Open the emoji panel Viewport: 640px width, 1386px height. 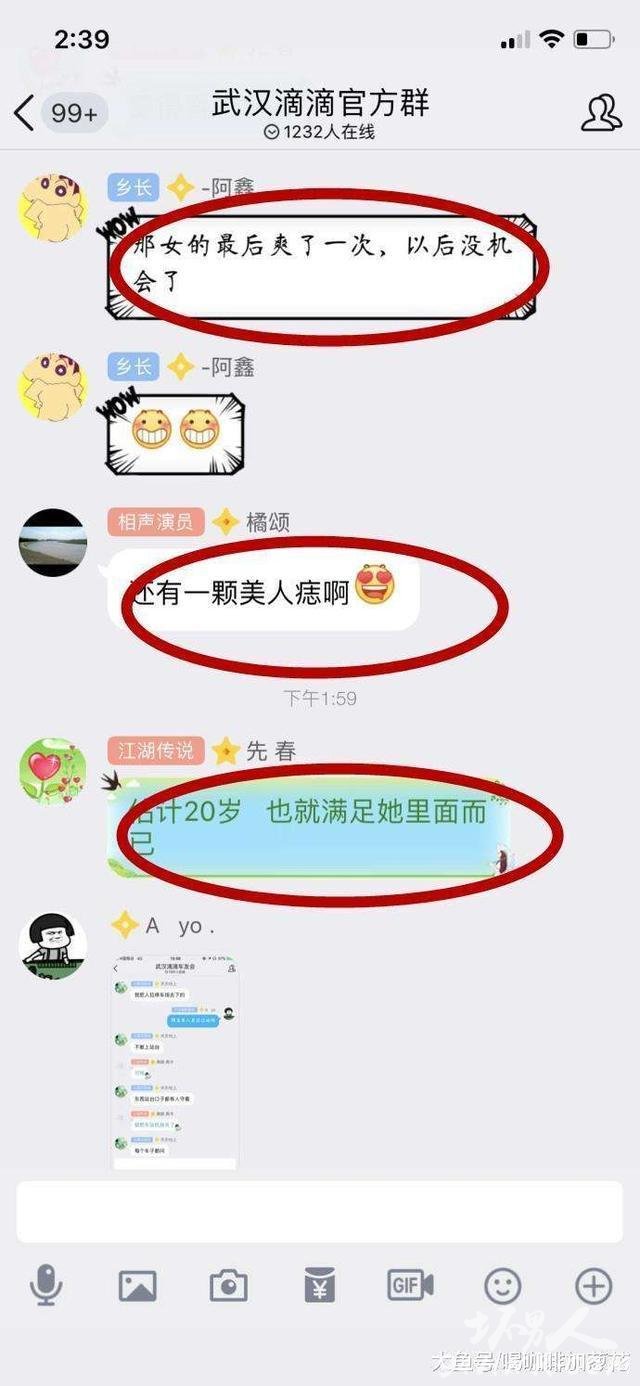502,1285
